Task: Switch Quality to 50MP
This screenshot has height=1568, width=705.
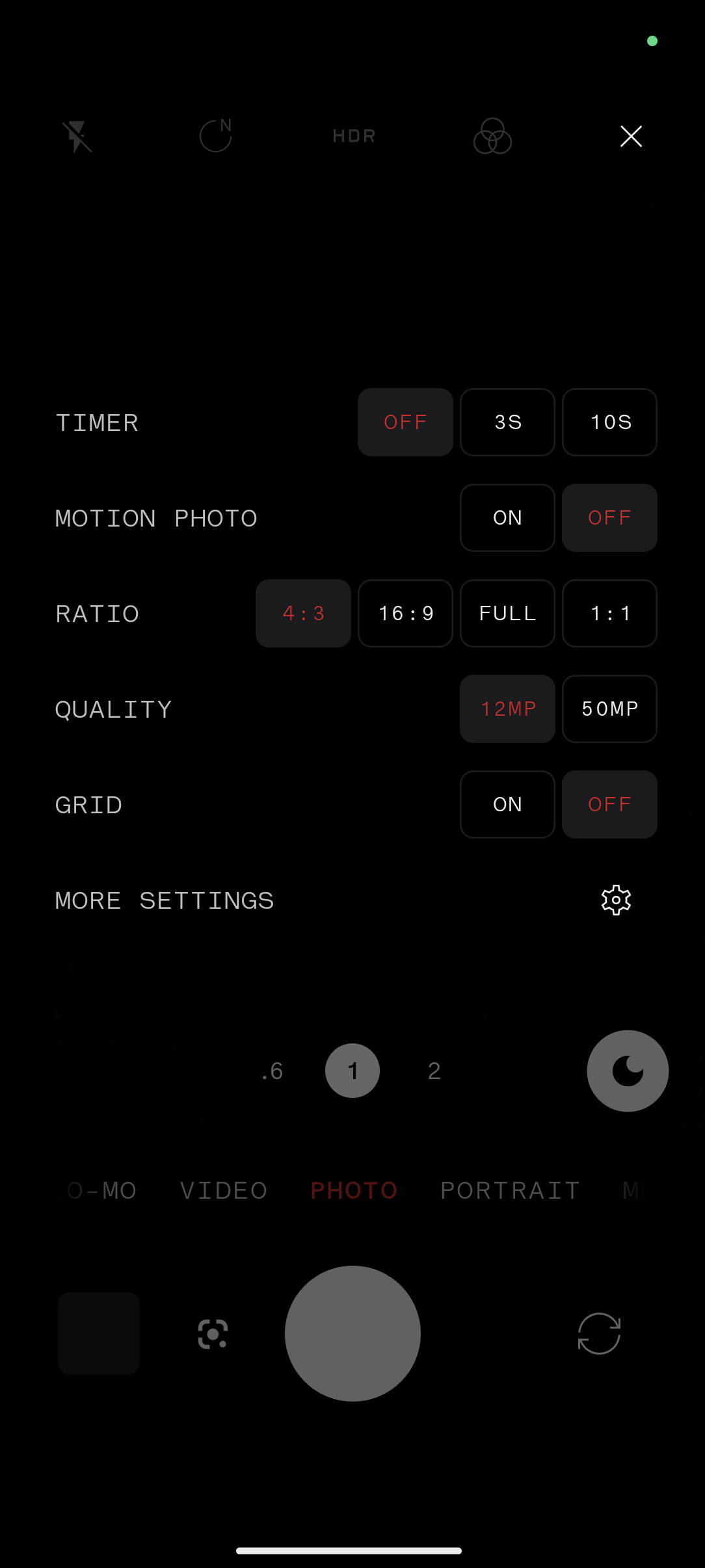Action: click(x=609, y=709)
